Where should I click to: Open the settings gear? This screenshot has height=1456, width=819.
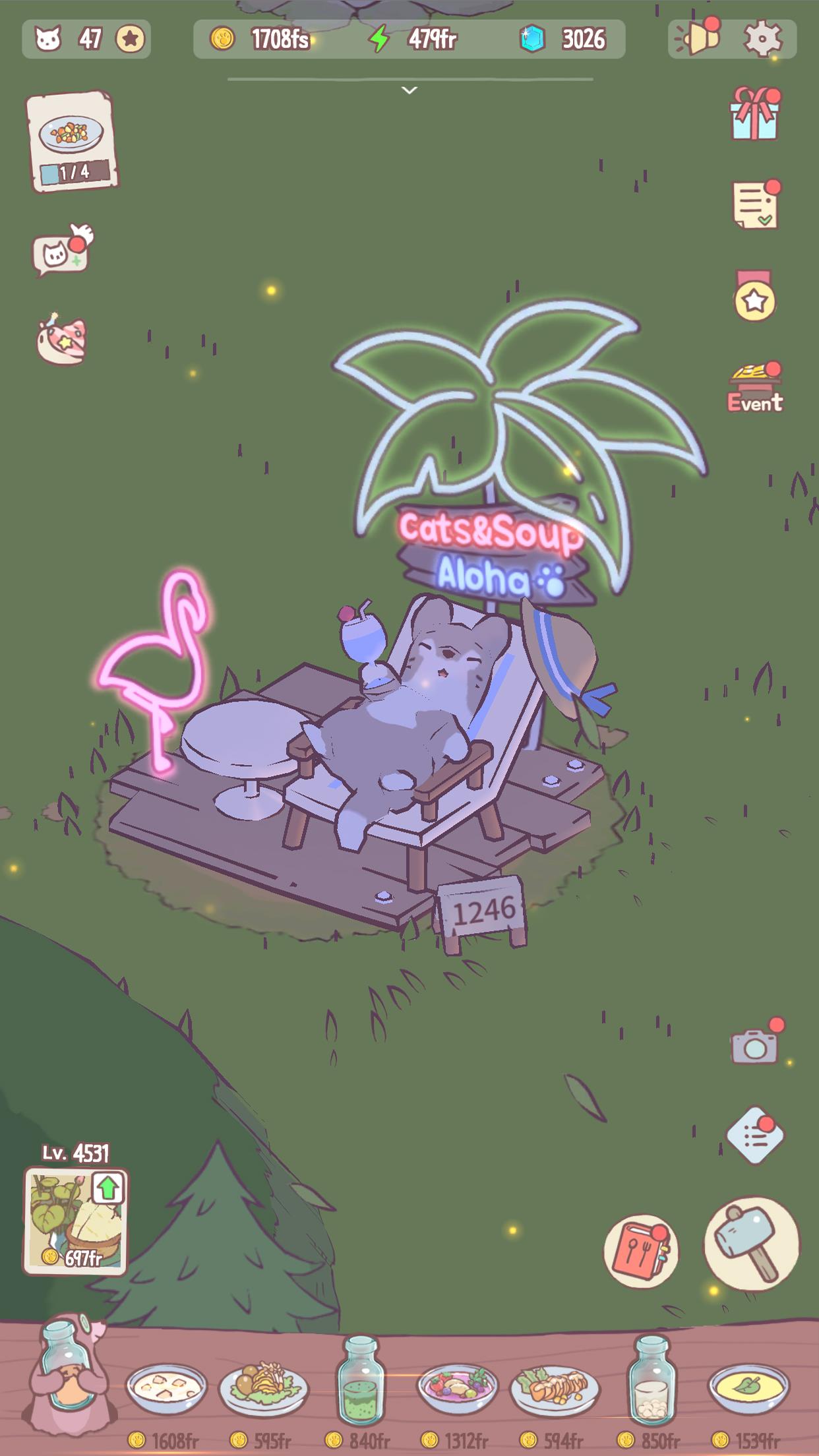[x=762, y=39]
